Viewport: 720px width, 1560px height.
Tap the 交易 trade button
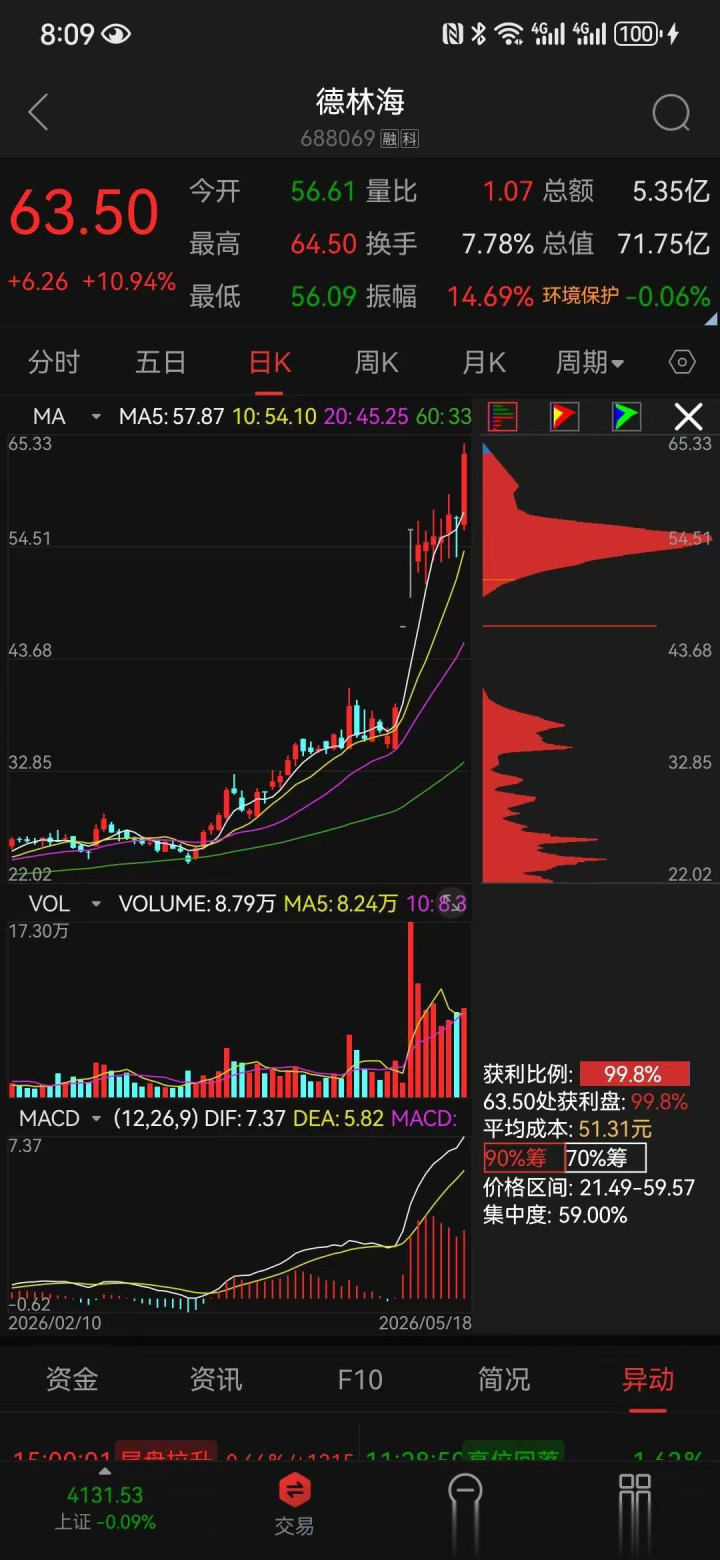click(x=295, y=1505)
